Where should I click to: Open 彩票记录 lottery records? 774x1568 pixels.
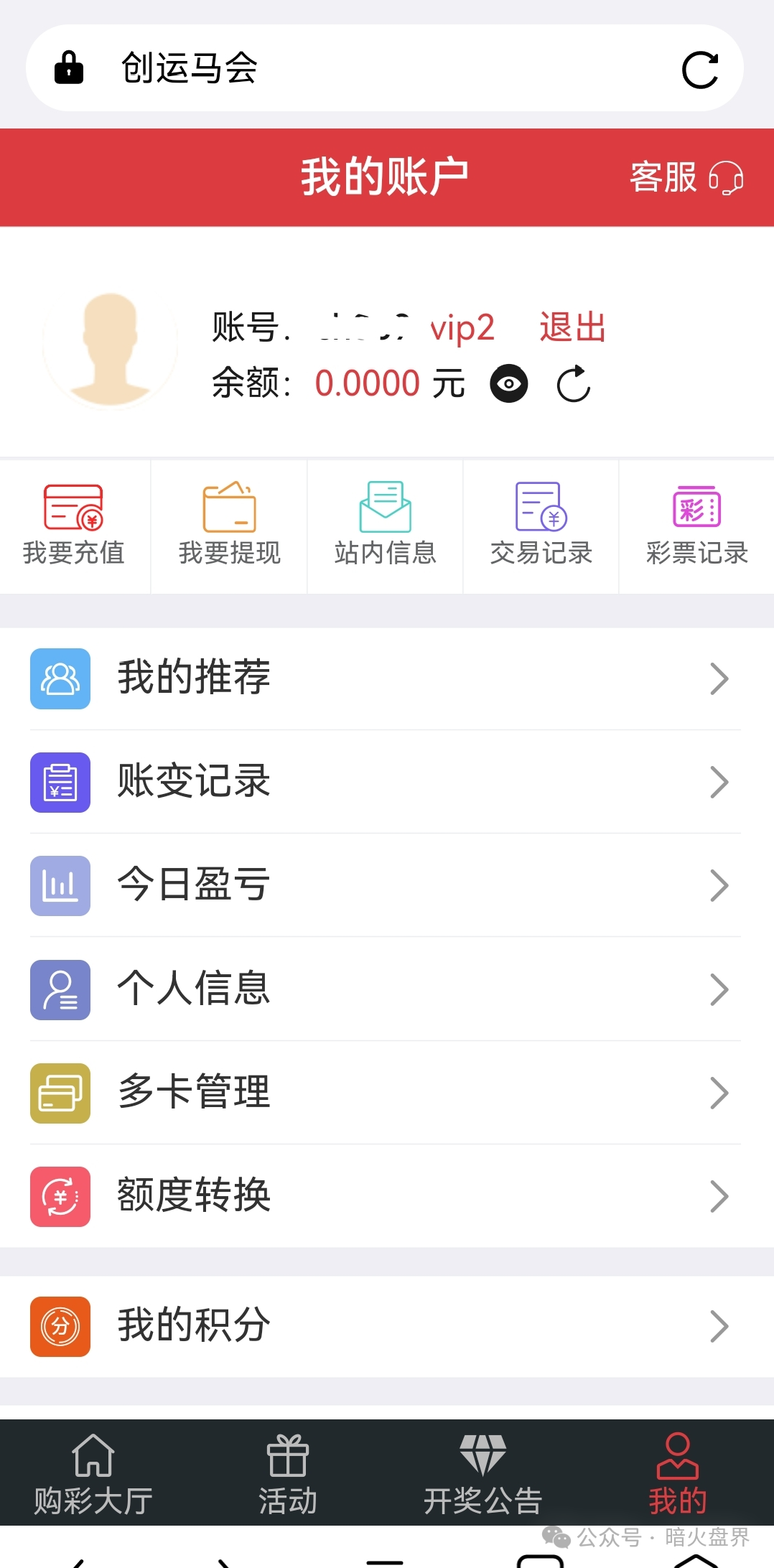click(695, 524)
